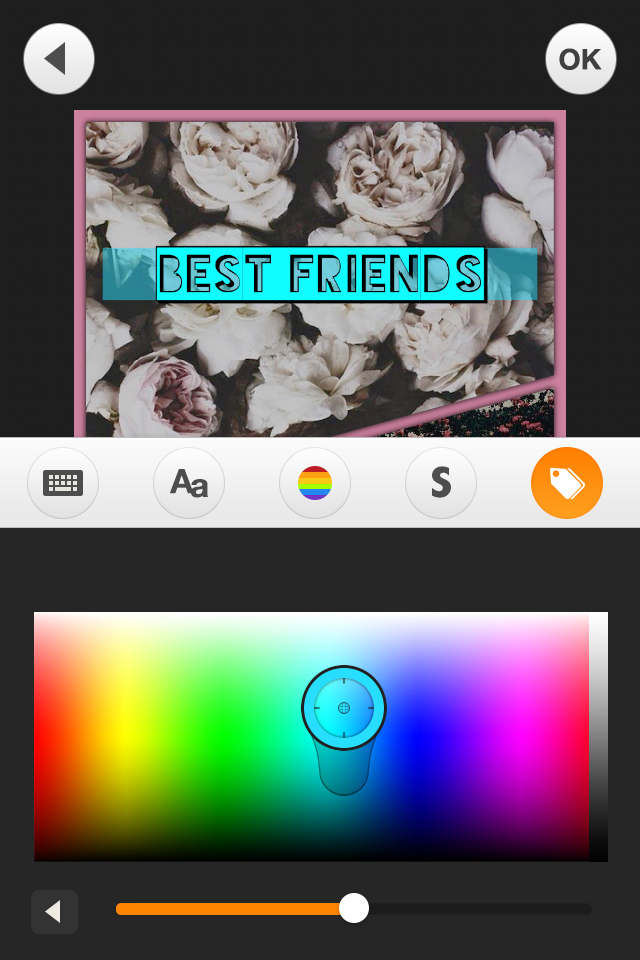Tap the small back arrow beside slider
The height and width of the screenshot is (960, 640).
point(54,911)
